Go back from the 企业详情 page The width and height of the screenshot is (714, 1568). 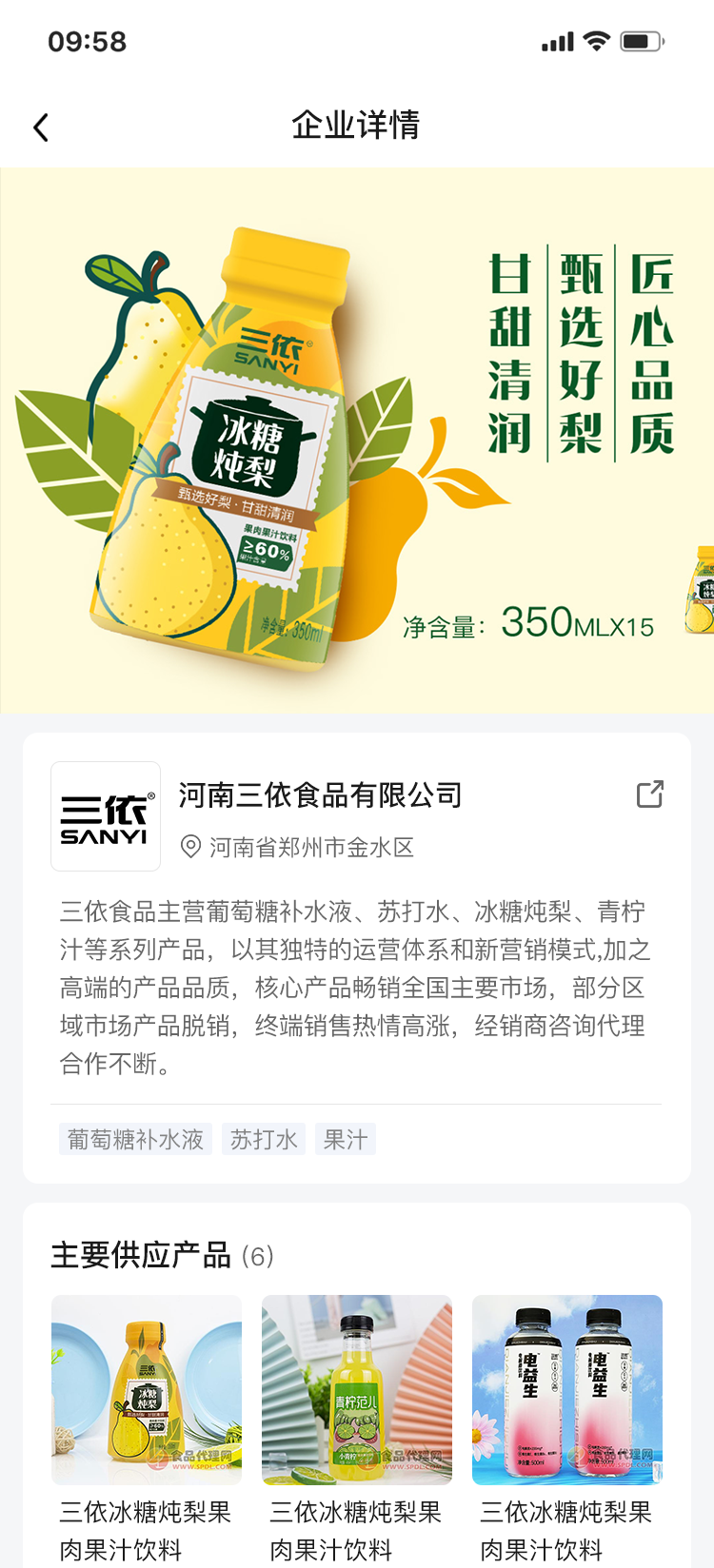point(41,127)
